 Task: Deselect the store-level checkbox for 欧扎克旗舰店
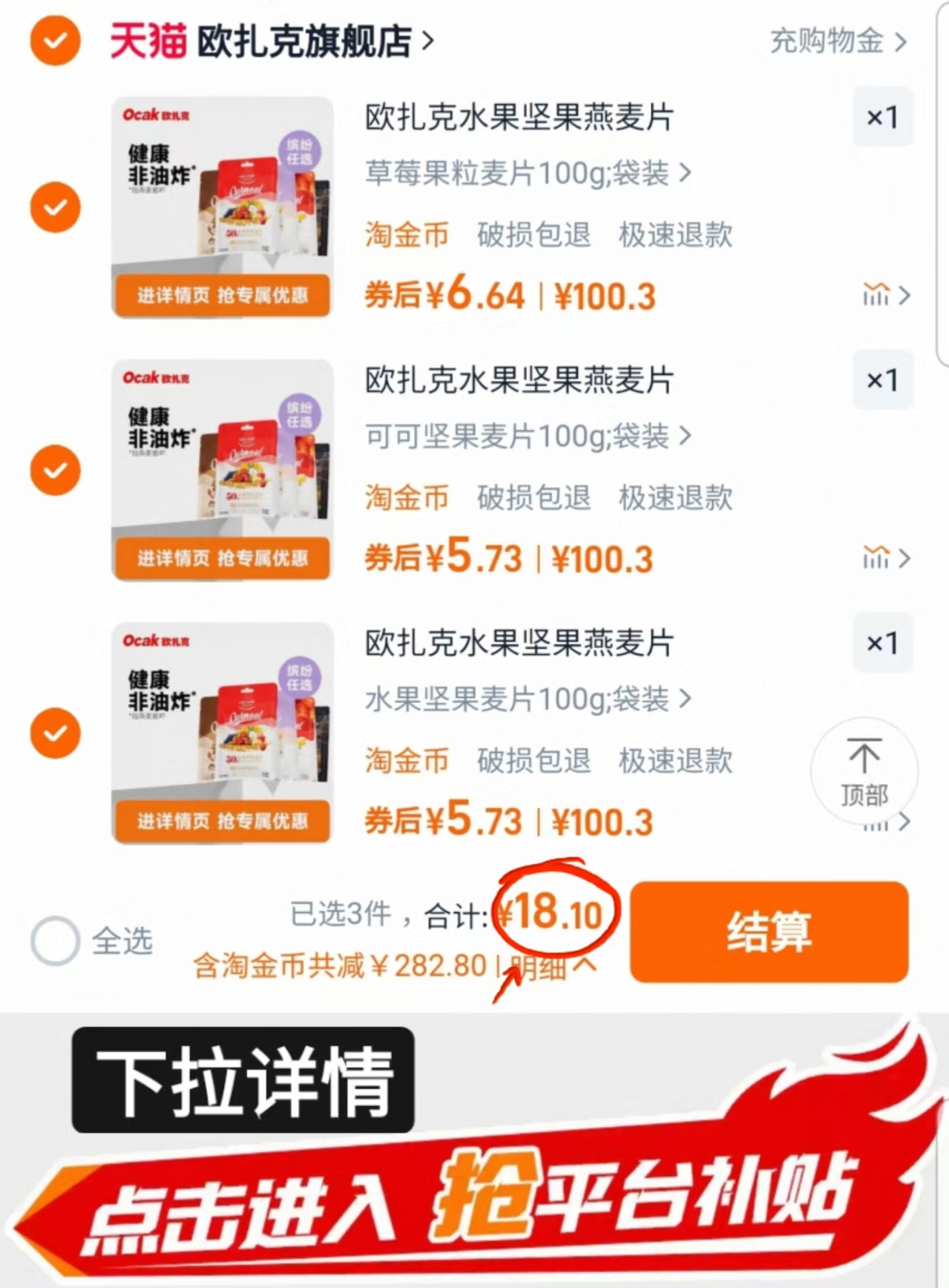54,41
